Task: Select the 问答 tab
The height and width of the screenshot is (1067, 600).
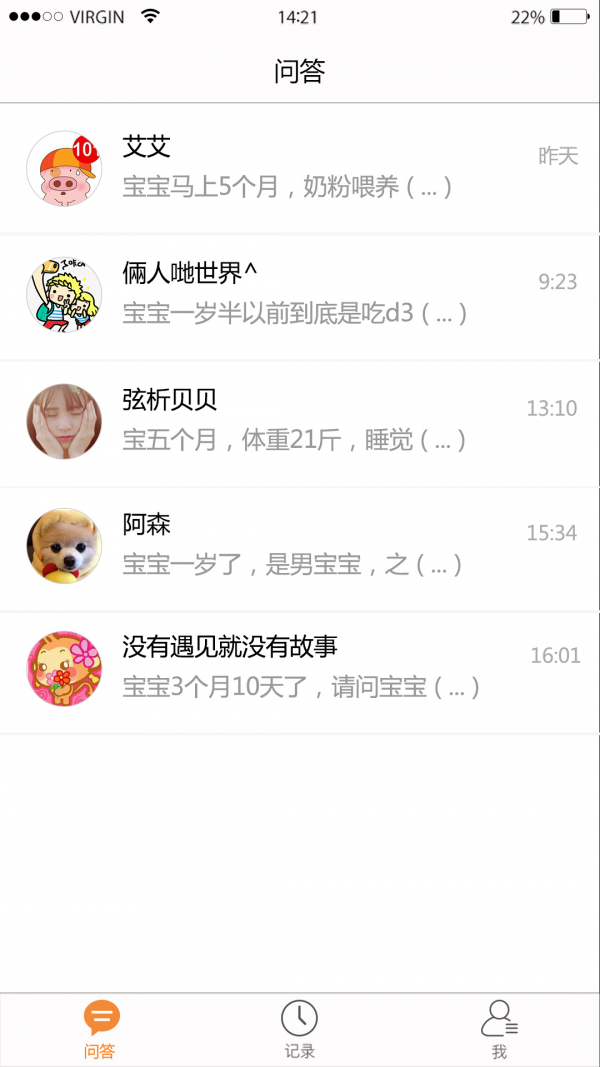Action: click(x=100, y=1030)
